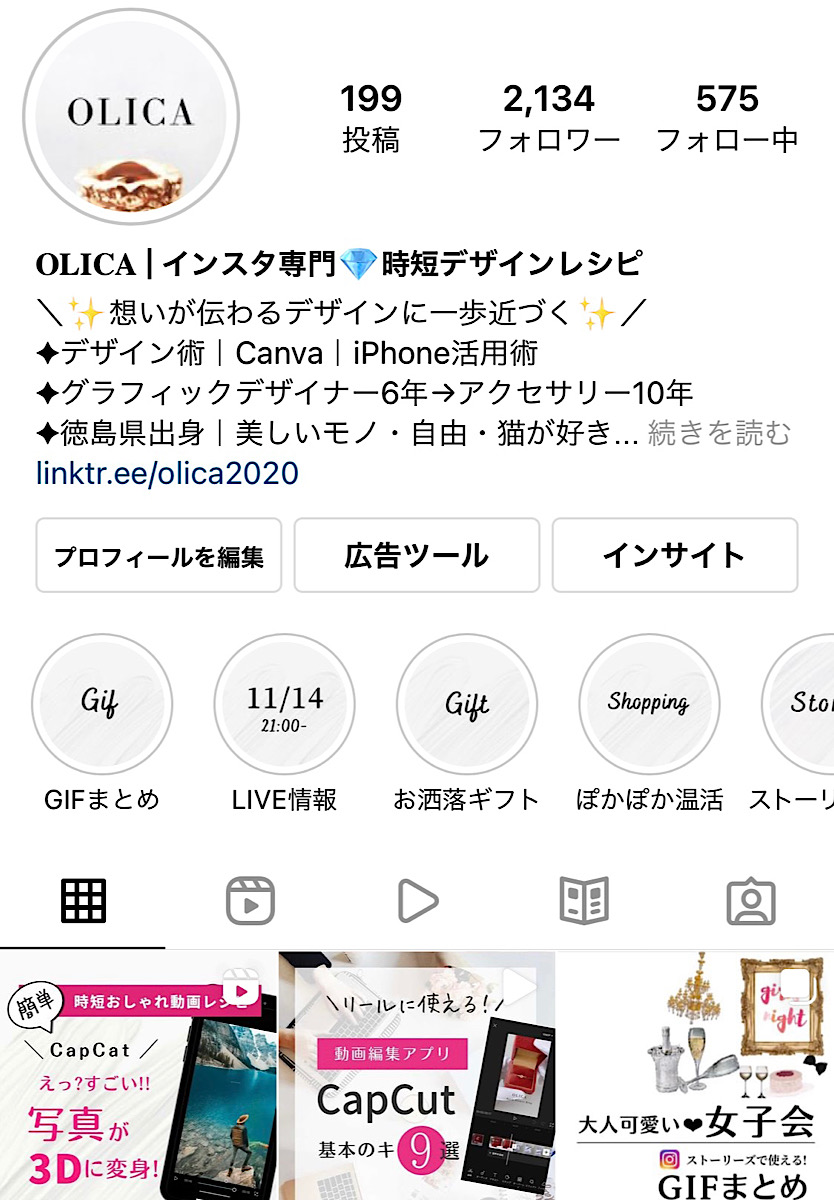The width and height of the screenshot is (834, 1200).
Task: Switch to the video play tab
Action: pyautogui.click(x=417, y=901)
